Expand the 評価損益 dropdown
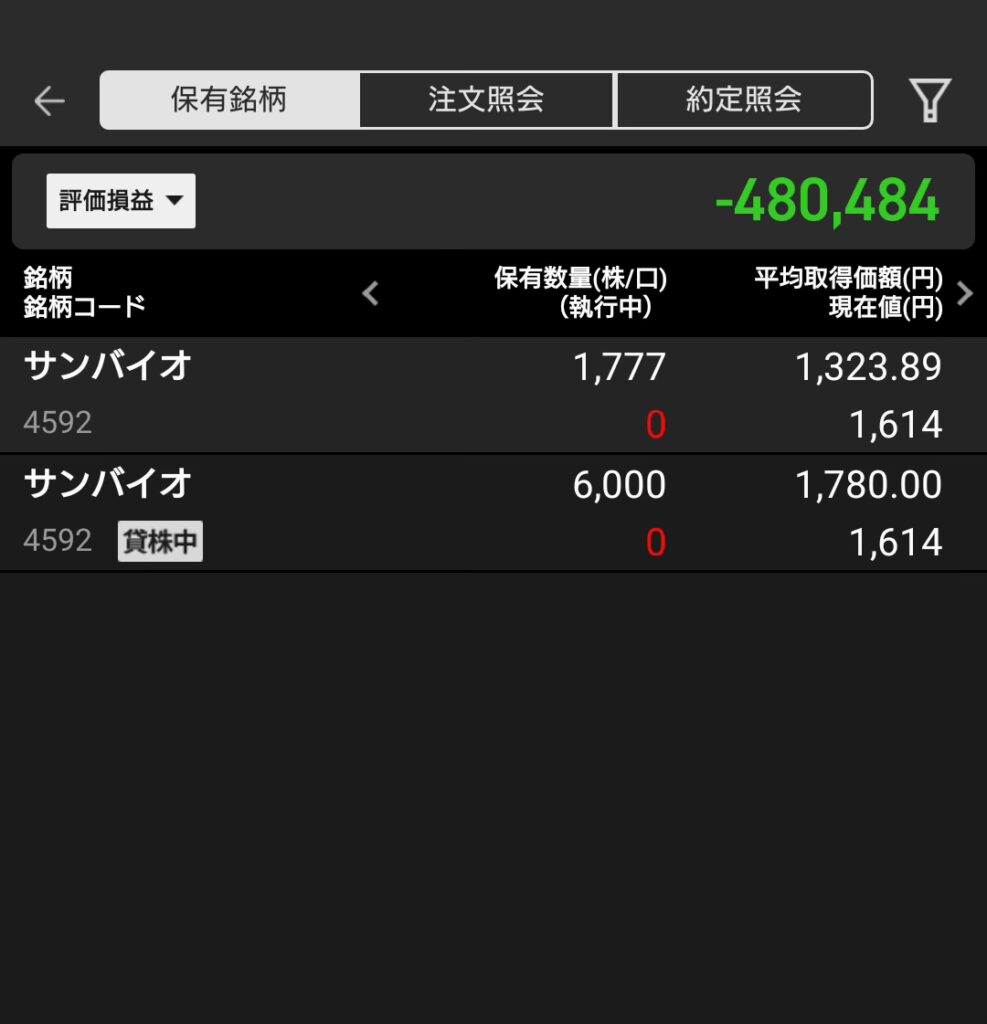This screenshot has height=1024, width=987. click(x=121, y=201)
